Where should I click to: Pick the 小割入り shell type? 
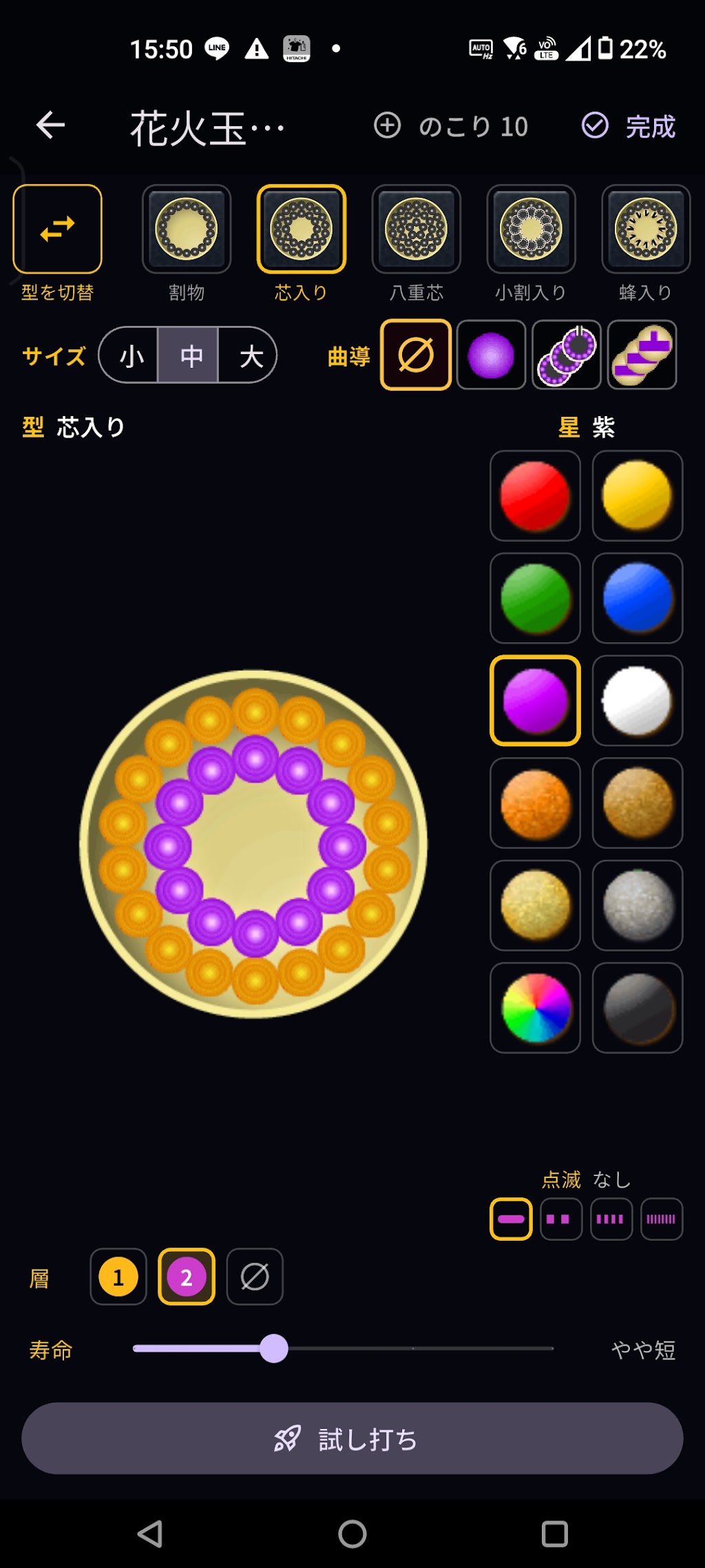531,229
